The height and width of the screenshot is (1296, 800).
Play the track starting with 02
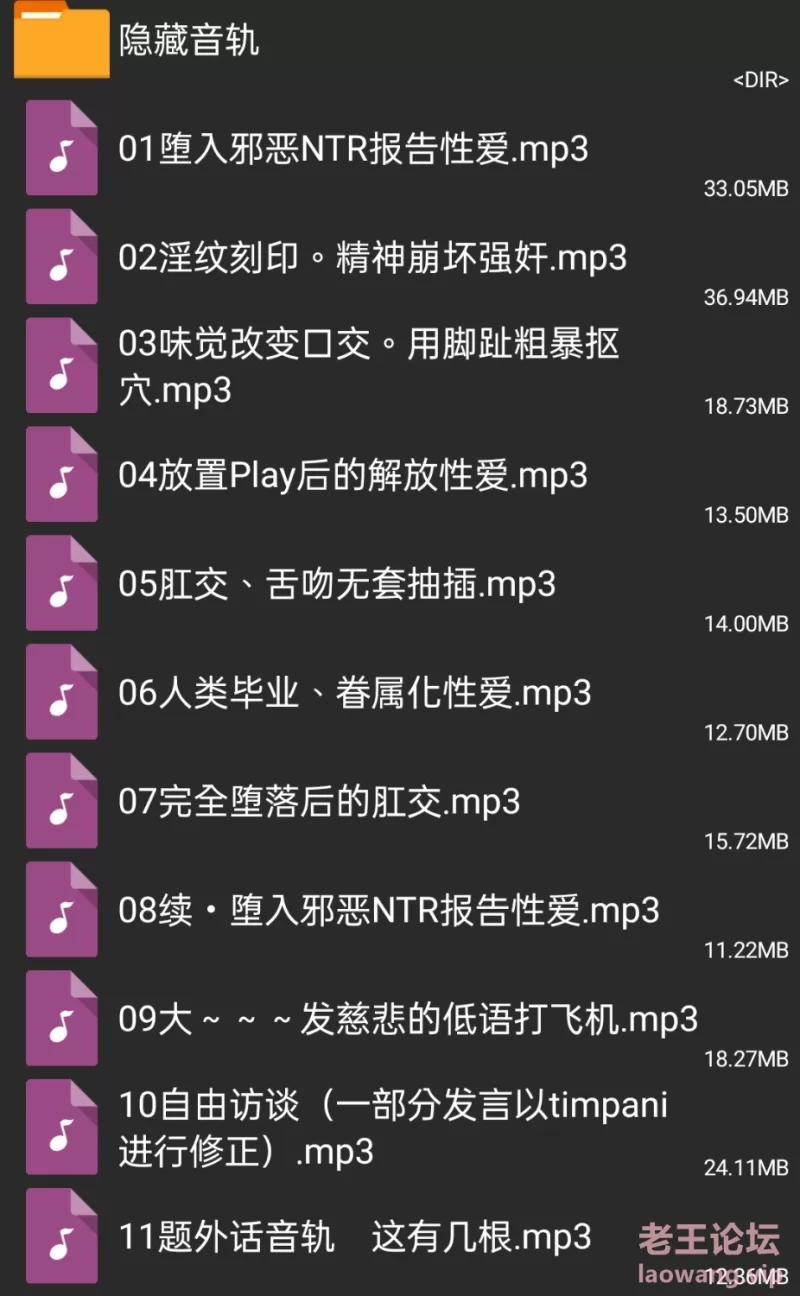coord(400,258)
